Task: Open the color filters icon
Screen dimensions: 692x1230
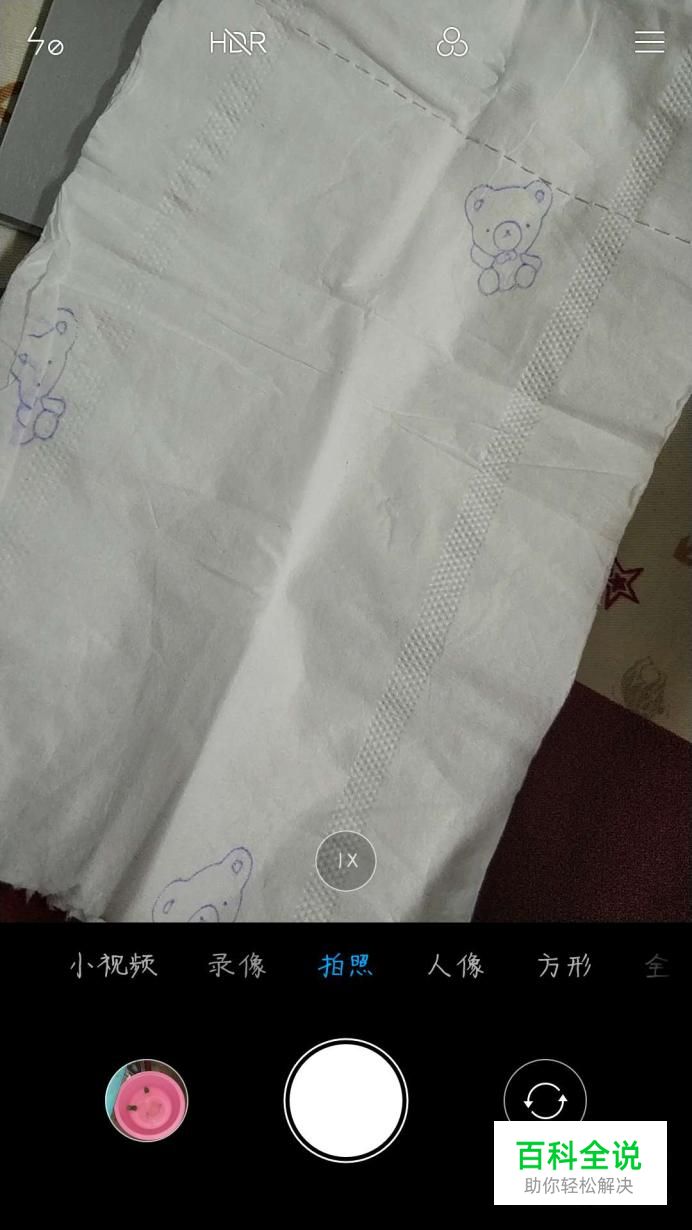Action: click(452, 43)
